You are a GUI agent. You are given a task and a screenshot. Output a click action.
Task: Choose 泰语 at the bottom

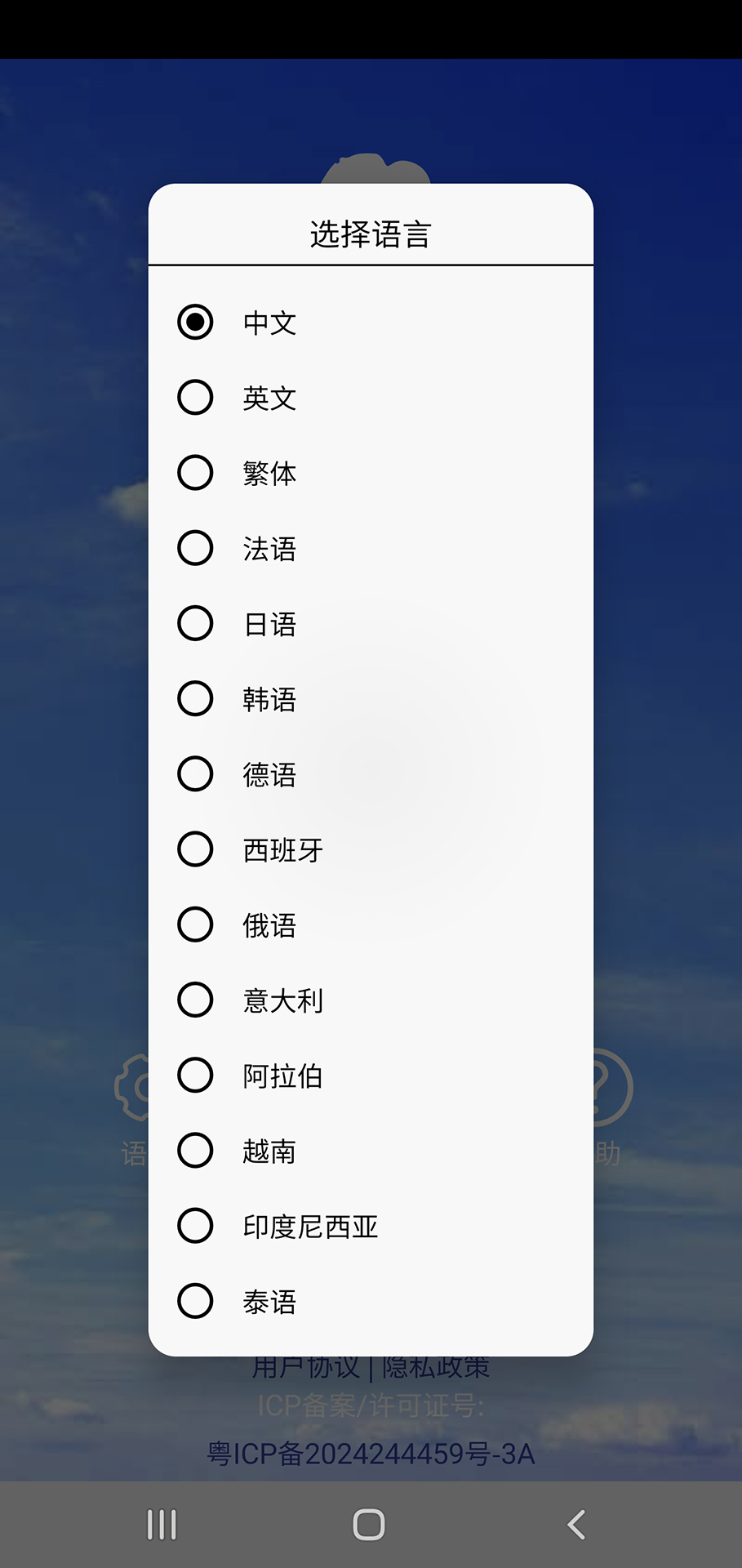click(x=269, y=1302)
